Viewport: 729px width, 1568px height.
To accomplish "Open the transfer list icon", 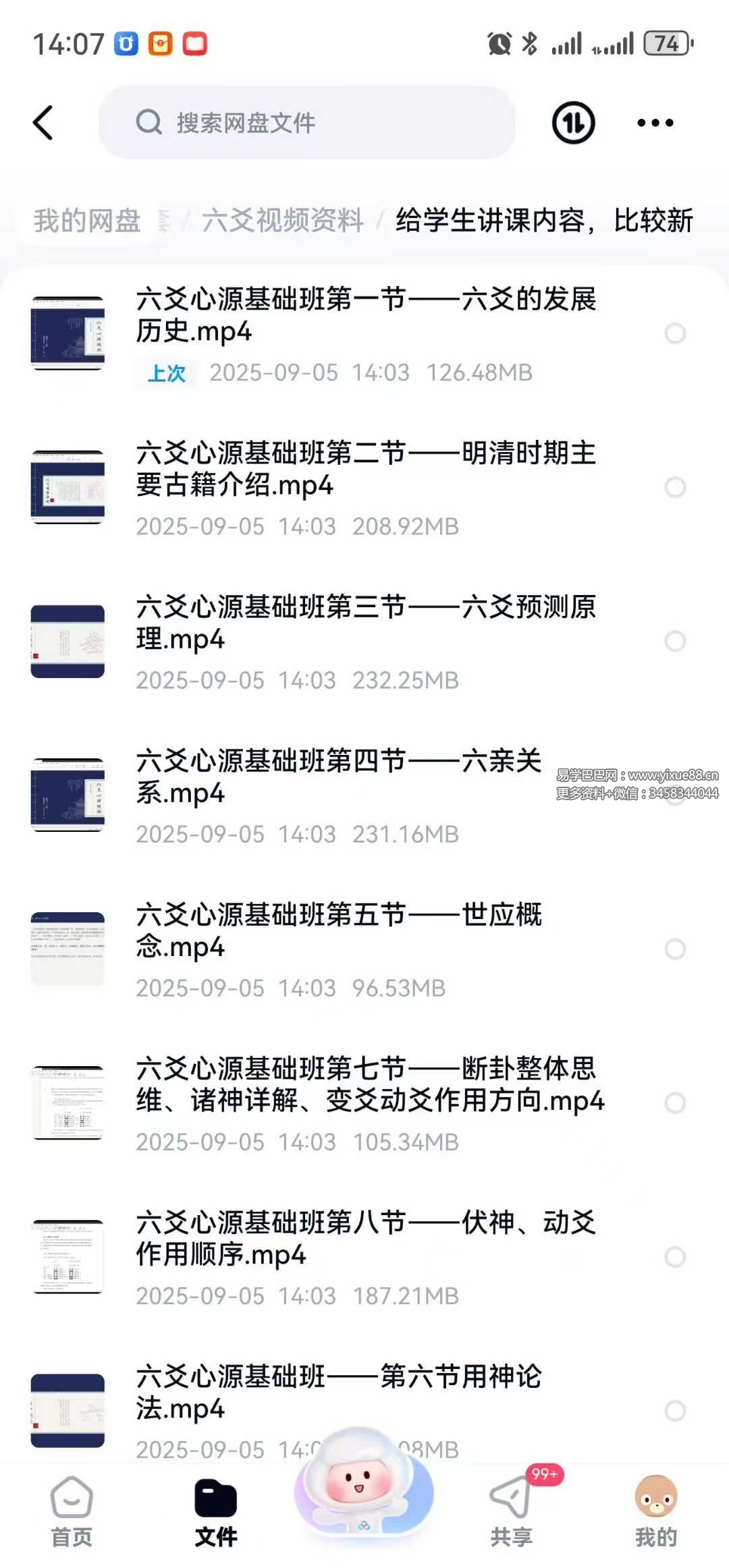I will click(573, 123).
